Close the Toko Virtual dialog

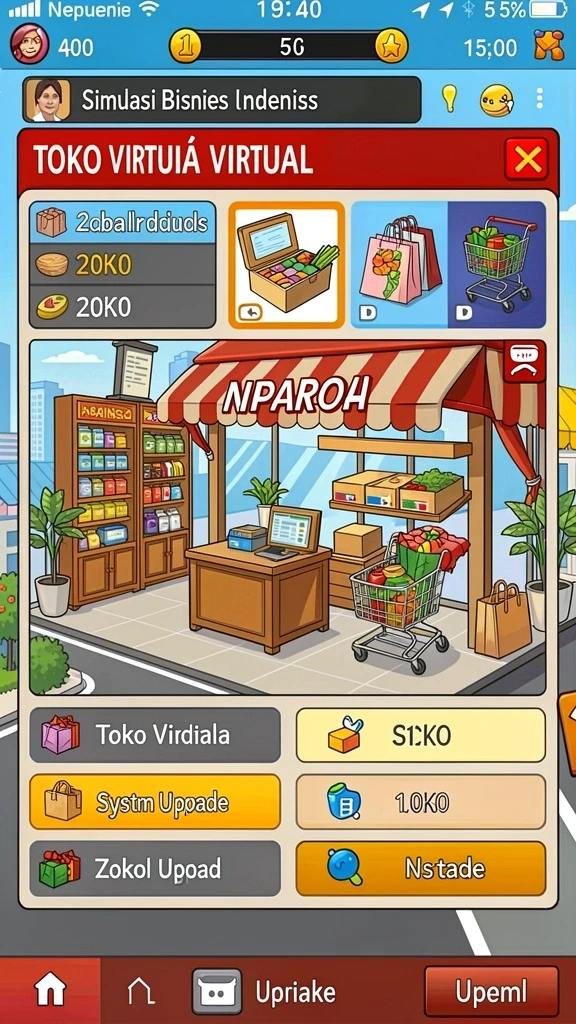click(526, 159)
